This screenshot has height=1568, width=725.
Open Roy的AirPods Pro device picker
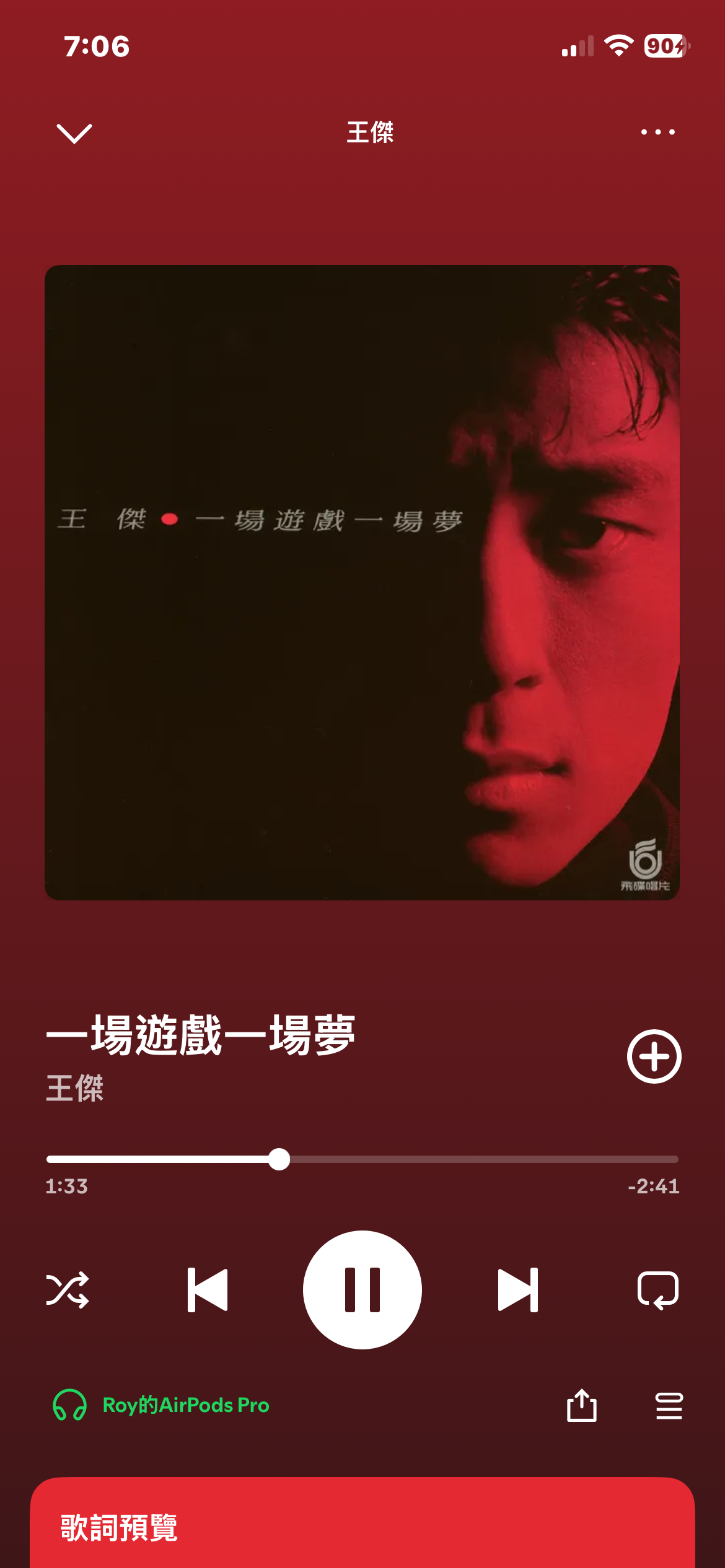161,1405
